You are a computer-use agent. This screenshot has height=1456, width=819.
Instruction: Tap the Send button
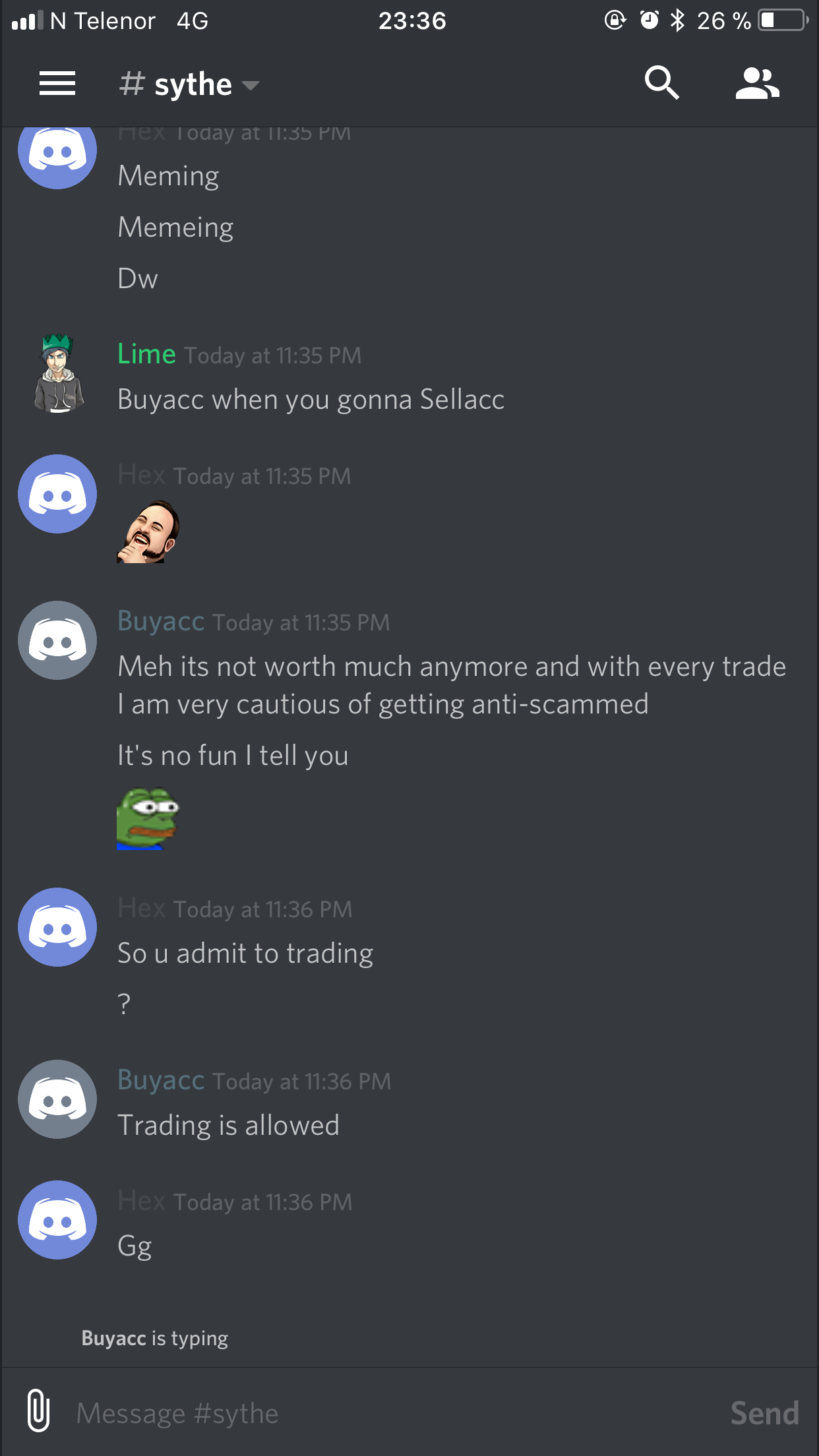click(x=764, y=1413)
